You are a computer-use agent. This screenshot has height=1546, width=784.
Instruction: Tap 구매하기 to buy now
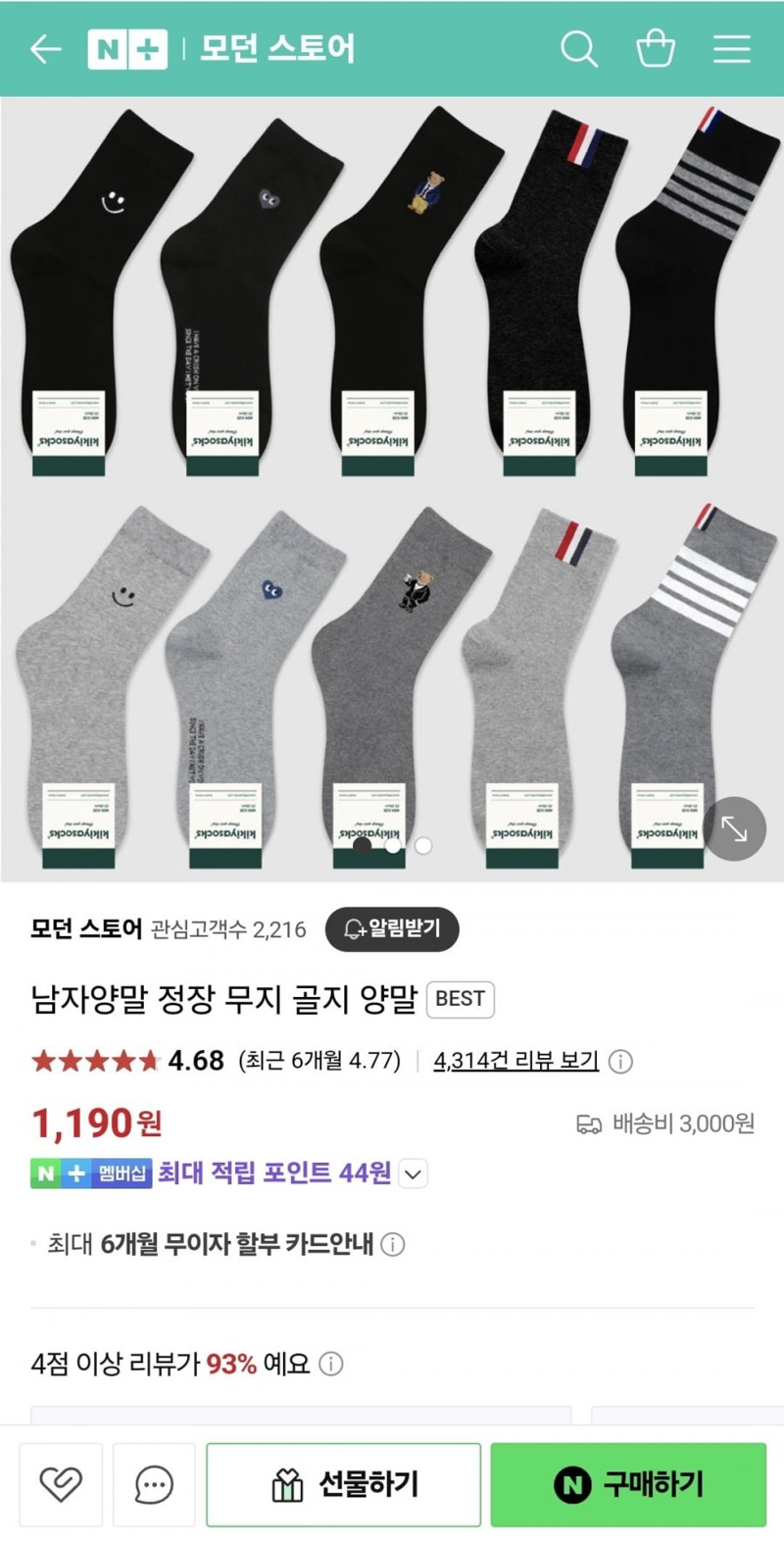click(628, 1484)
